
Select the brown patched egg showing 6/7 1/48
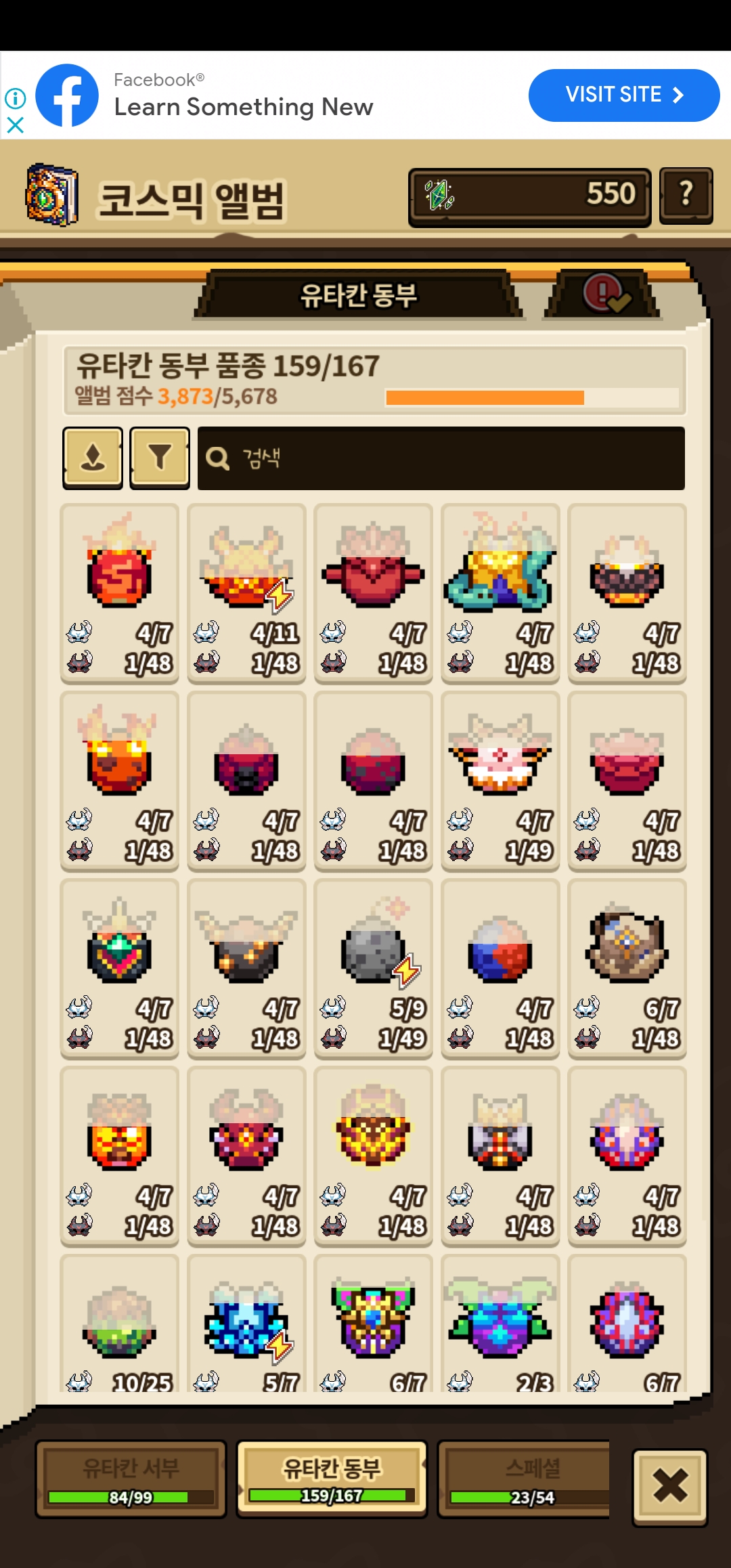(627, 968)
